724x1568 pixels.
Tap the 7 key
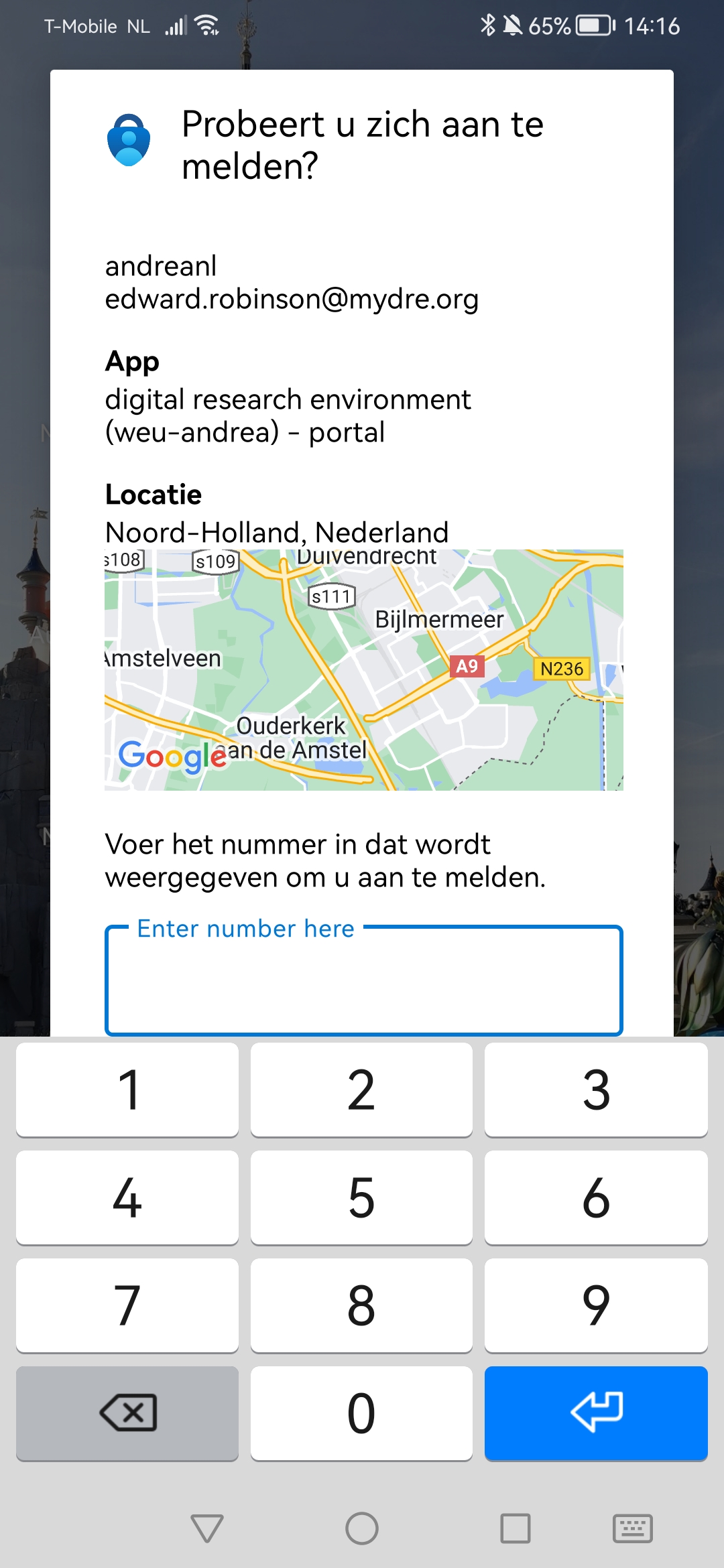click(x=127, y=1305)
